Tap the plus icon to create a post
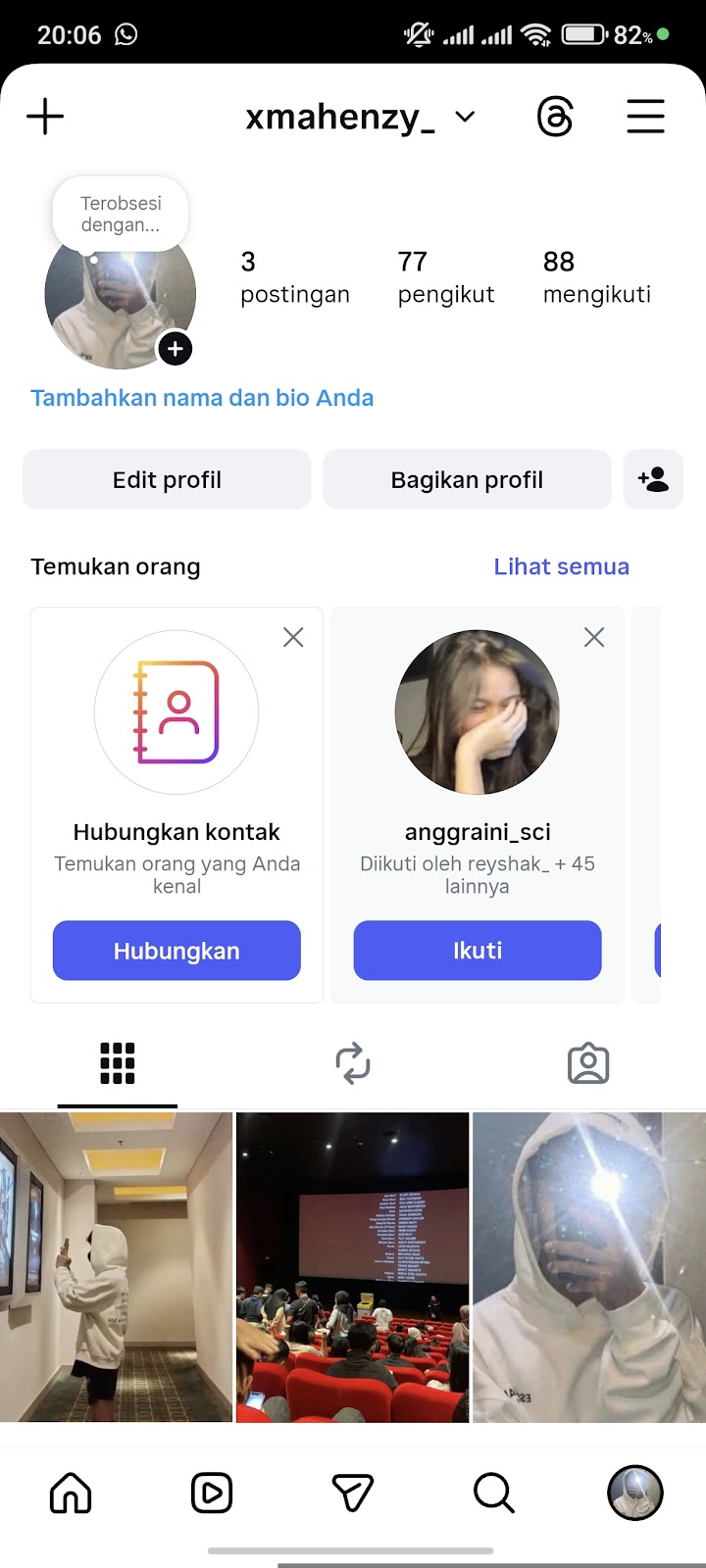 pyautogui.click(x=45, y=117)
